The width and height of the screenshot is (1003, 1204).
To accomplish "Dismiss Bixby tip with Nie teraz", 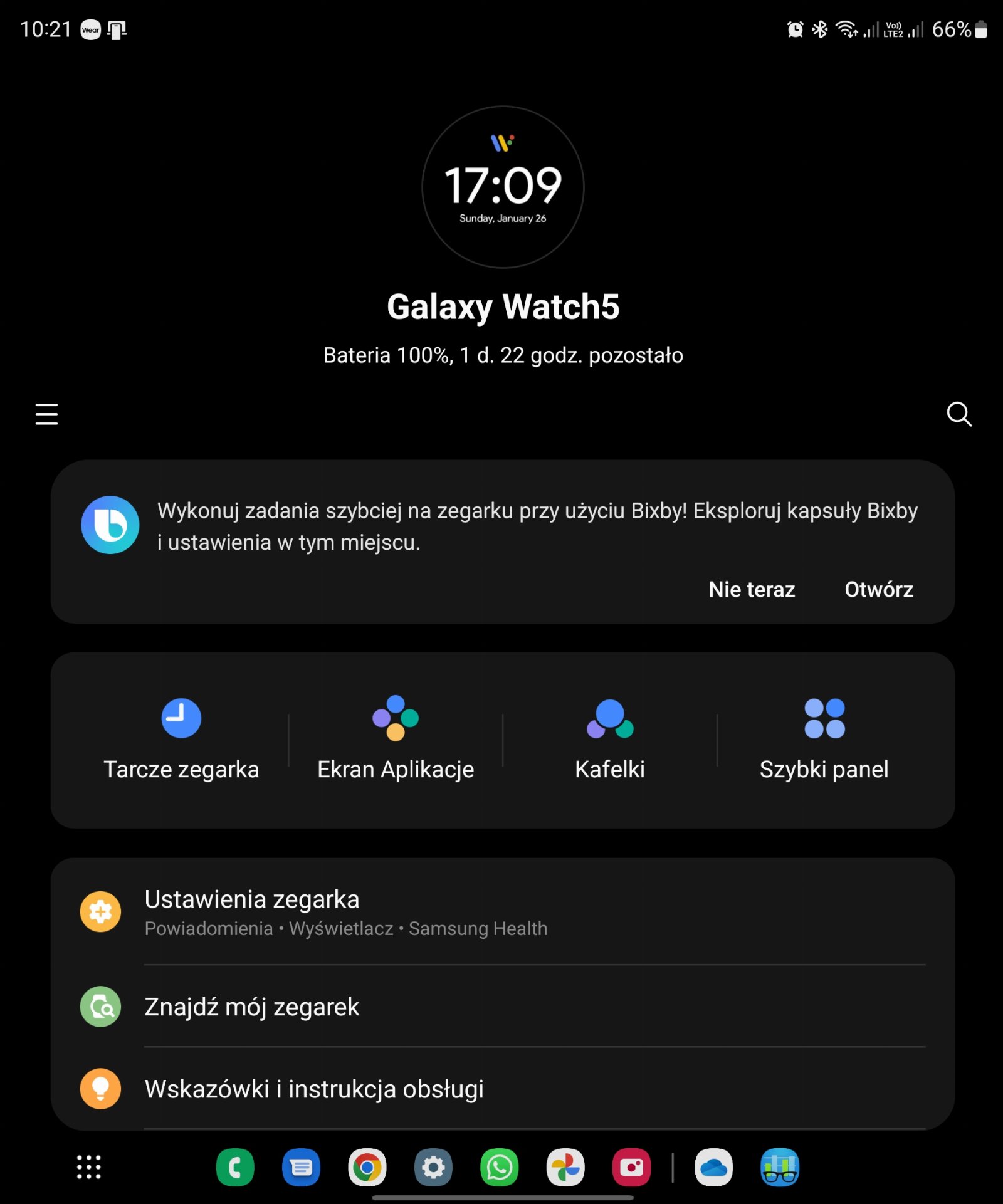I will [752, 589].
